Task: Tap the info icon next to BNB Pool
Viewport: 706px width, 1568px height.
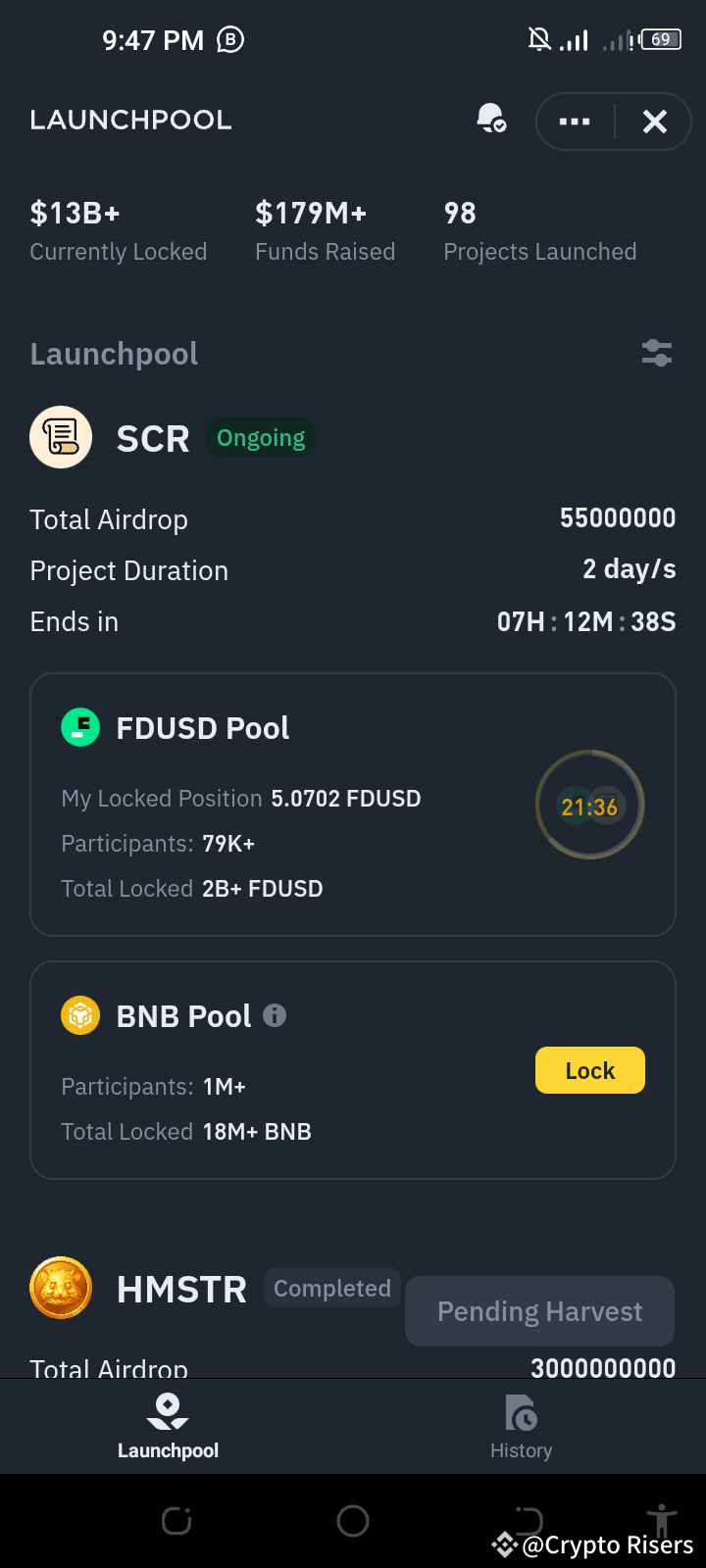Action: [276, 1015]
